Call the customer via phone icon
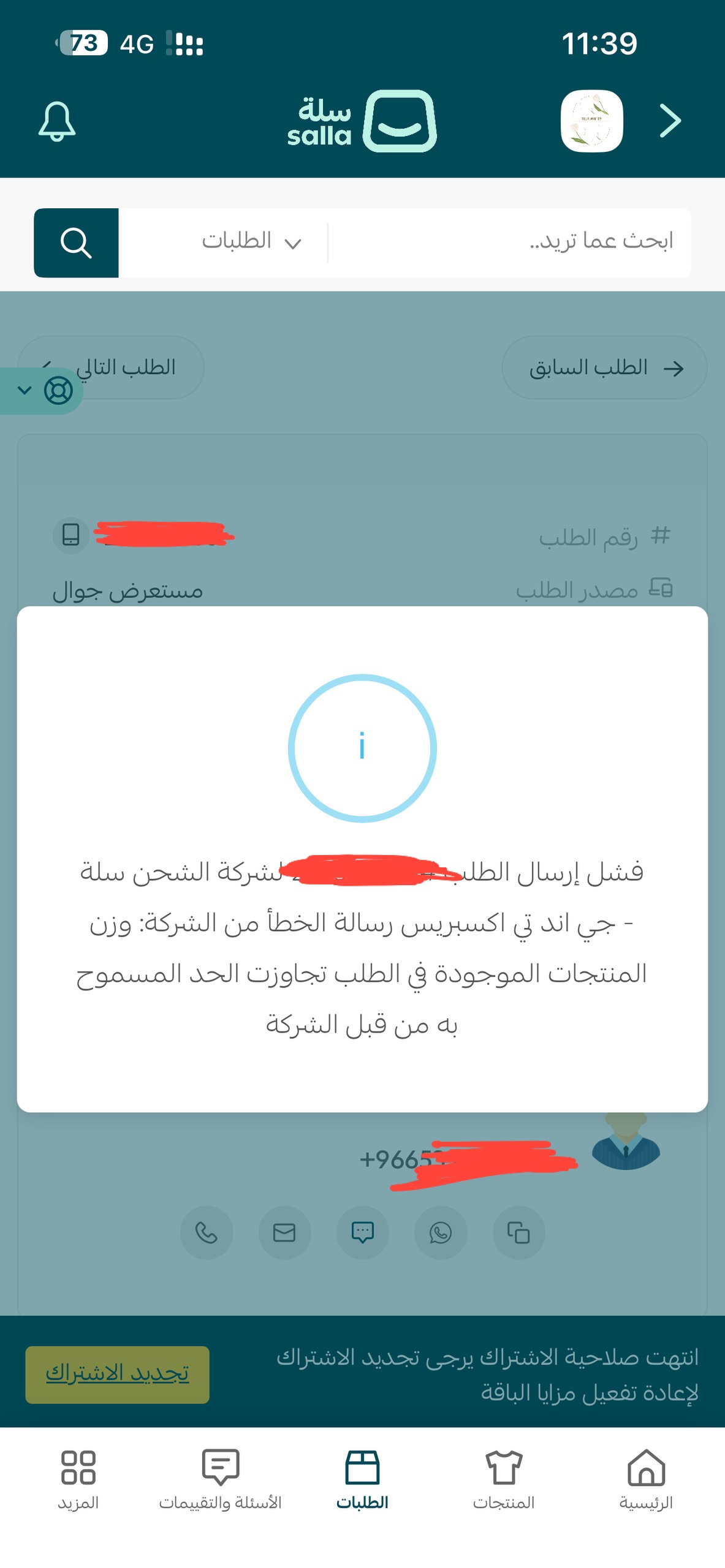Image resolution: width=725 pixels, height=1568 pixels. pyautogui.click(x=207, y=1232)
